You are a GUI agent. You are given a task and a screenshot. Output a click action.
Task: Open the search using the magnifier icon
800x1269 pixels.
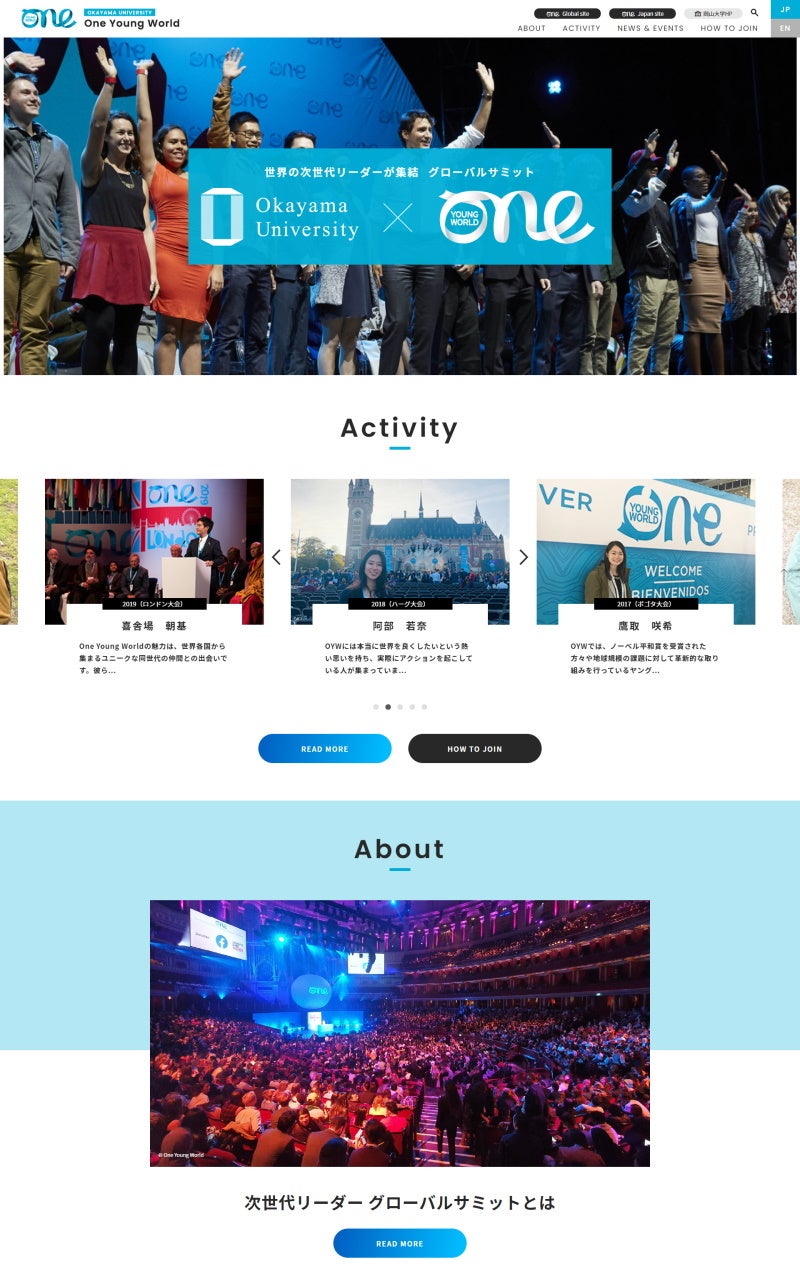click(754, 13)
